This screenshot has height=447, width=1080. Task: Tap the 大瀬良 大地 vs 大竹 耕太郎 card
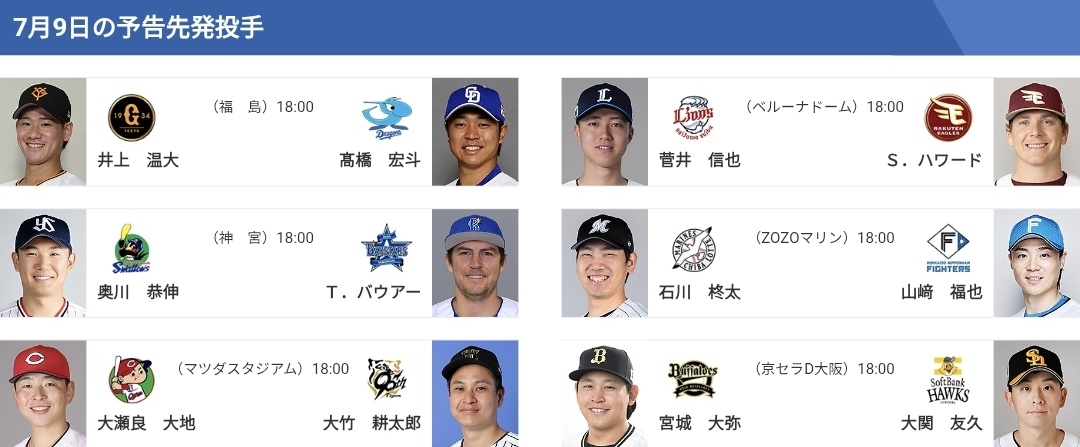point(259,395)
